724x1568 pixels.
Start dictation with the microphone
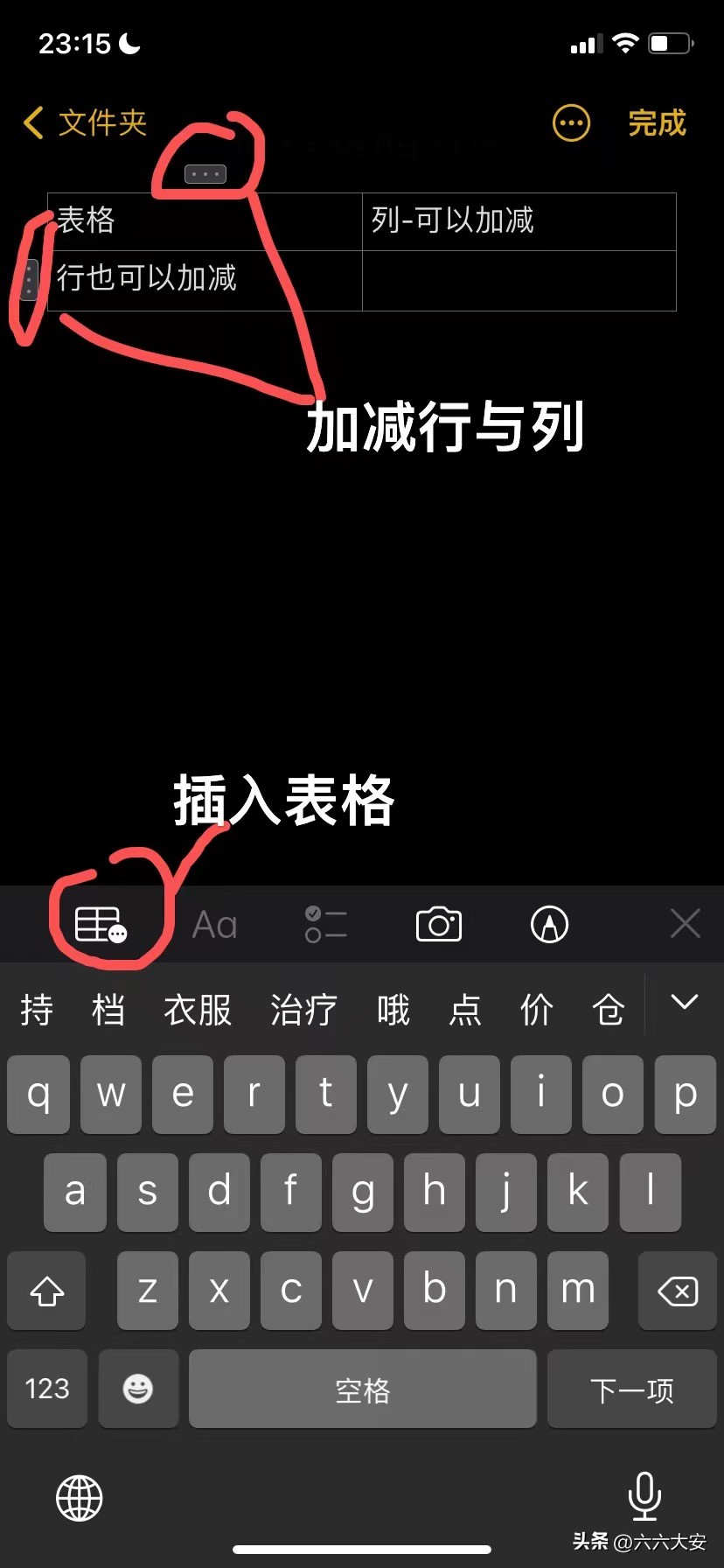tap(644, 1496)
